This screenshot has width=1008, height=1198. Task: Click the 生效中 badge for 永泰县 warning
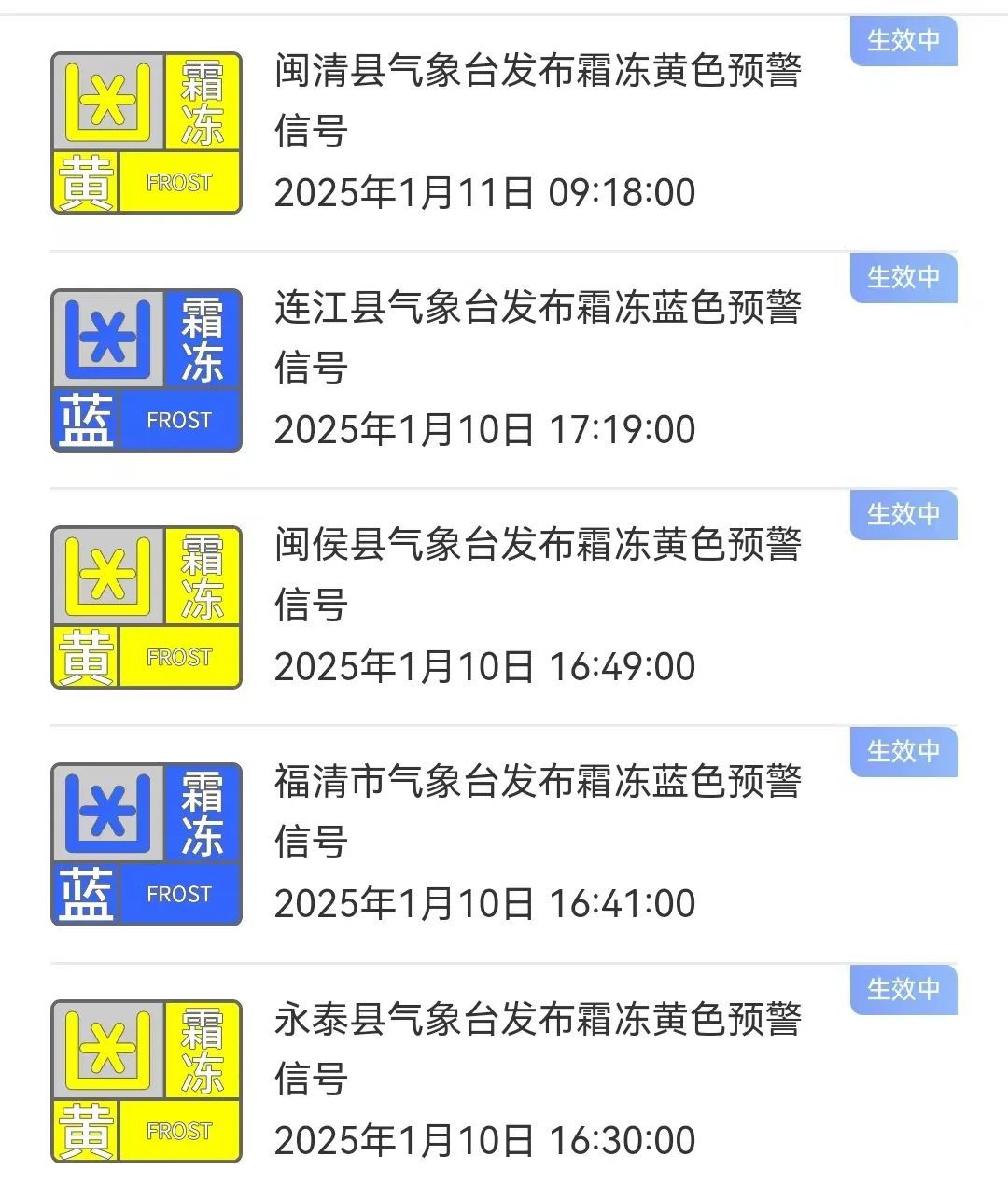pyautogui.click(x=903, y=991)
